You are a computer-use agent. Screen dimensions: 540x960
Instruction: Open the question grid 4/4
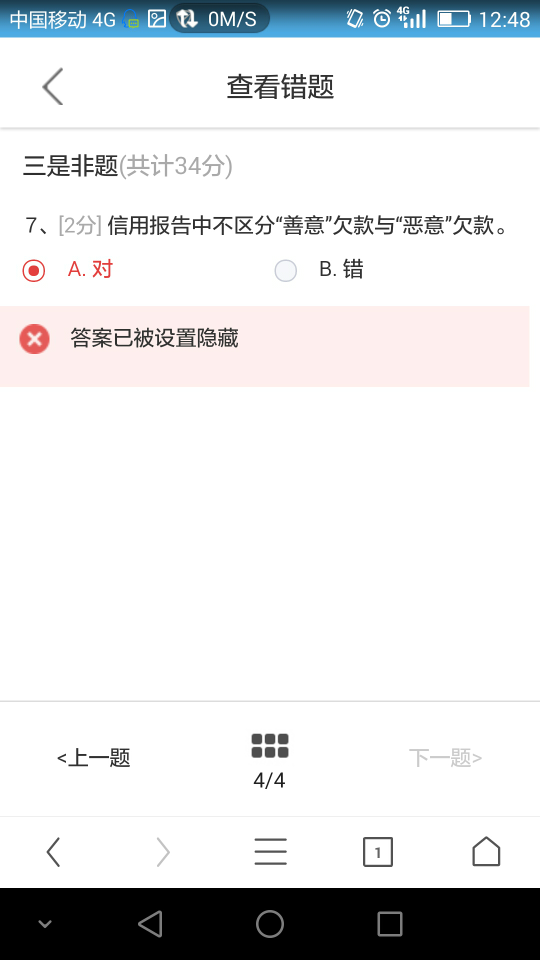[x=269, y=761]
